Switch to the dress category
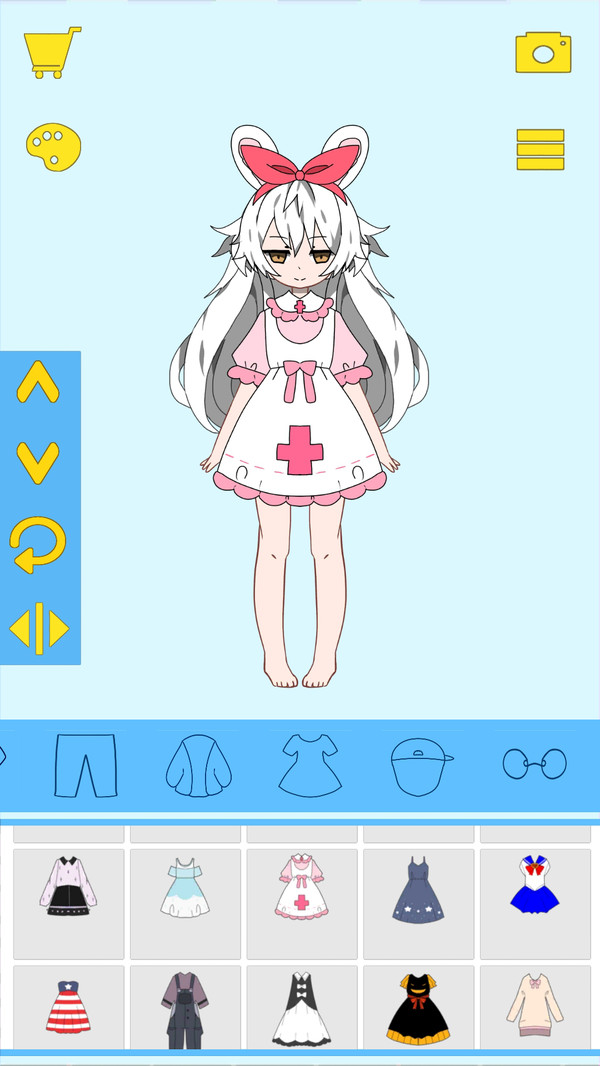The height and width of the screenshot is (1066, 600). 310,766
